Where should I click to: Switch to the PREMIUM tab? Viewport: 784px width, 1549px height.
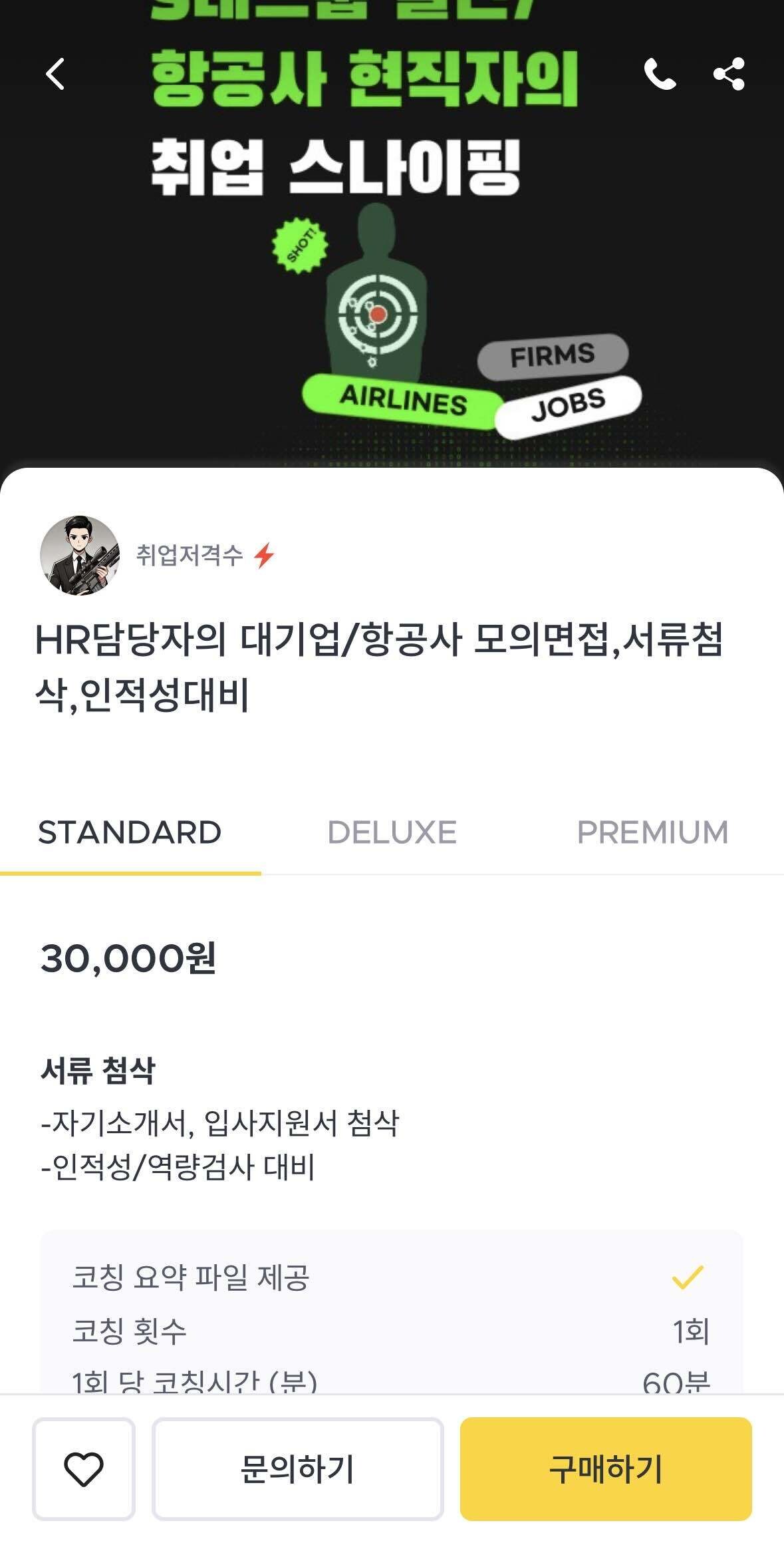(652, 831)
